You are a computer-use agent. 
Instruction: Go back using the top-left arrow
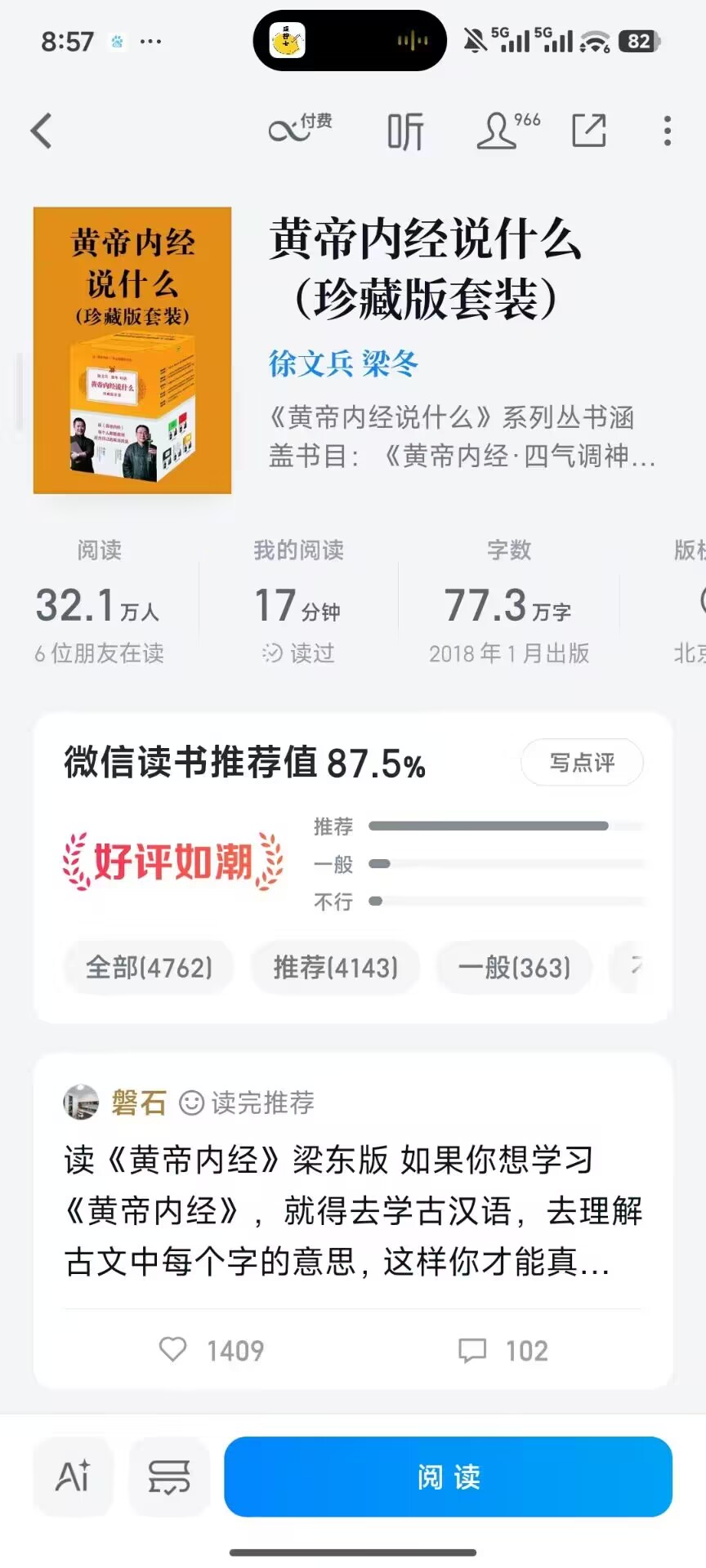pyautogui.click(x=42, y=131)
